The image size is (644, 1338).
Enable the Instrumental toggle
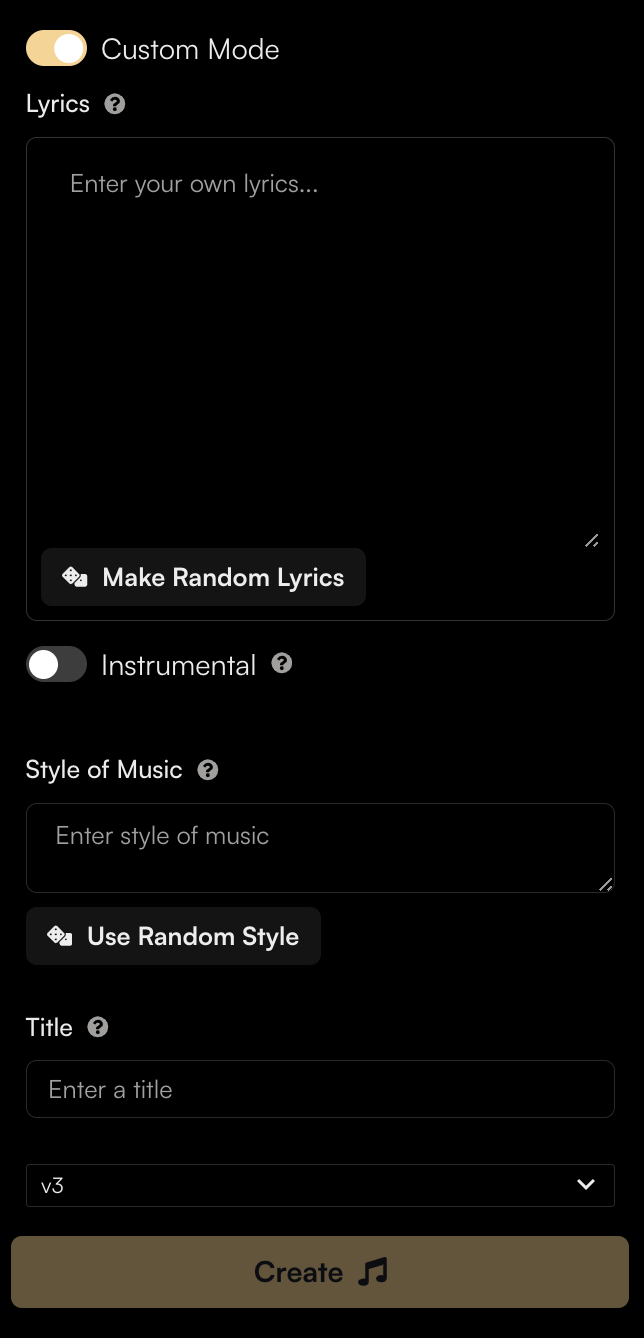tap(56, 665)
